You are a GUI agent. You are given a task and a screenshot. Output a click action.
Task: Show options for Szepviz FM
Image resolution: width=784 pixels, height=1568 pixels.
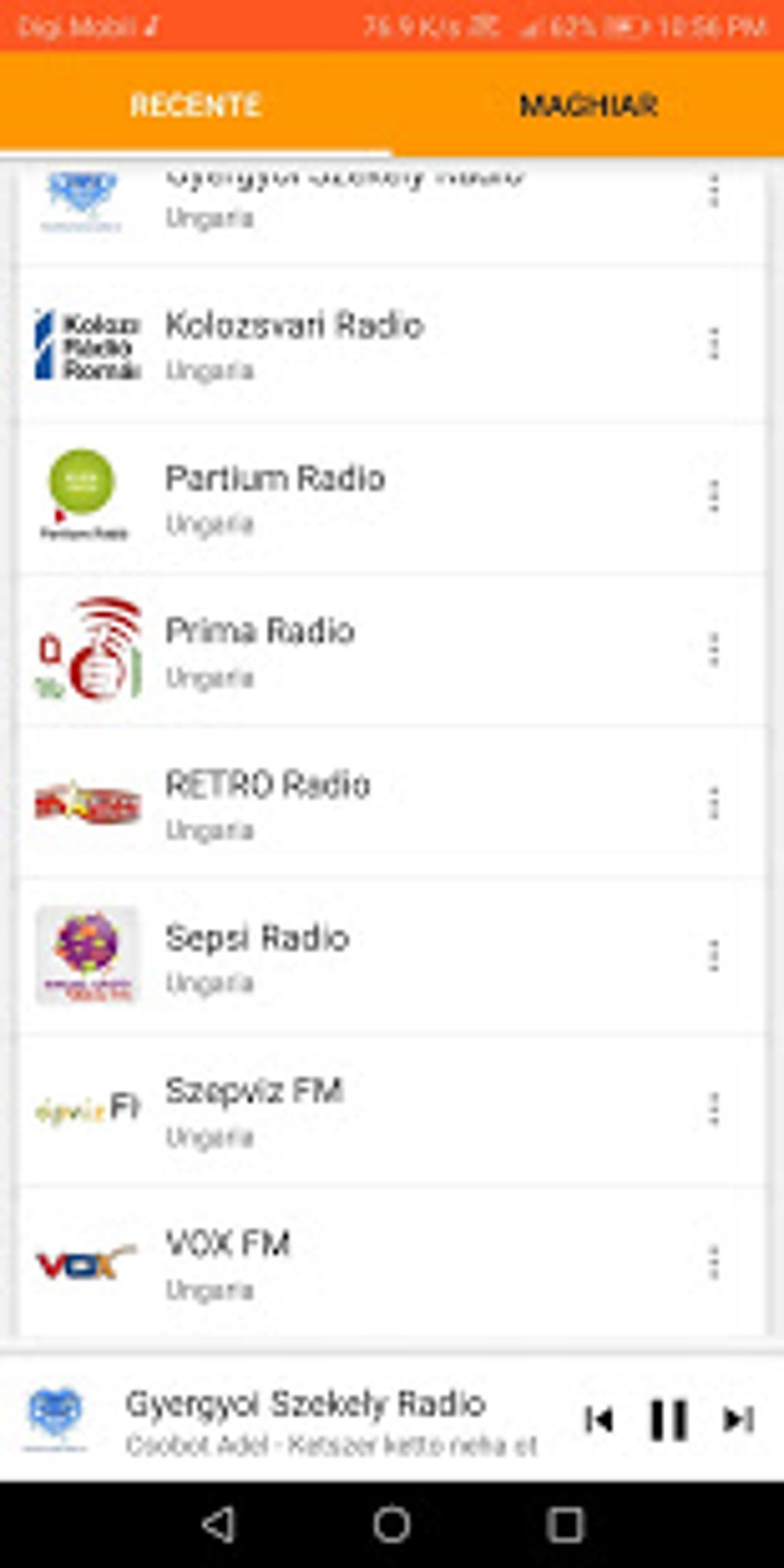(x=714, y=1109)
